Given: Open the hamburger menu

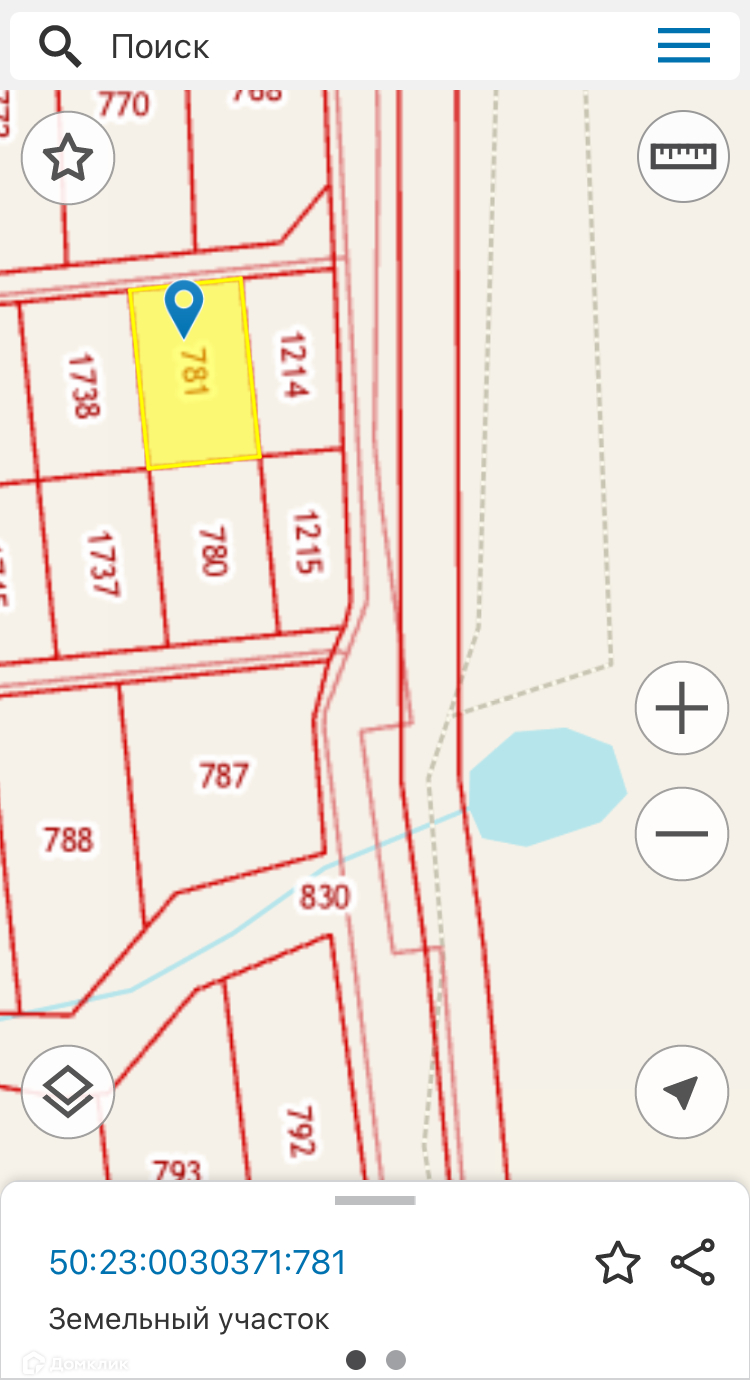Looking at the screenshot, I should point(684,46).
